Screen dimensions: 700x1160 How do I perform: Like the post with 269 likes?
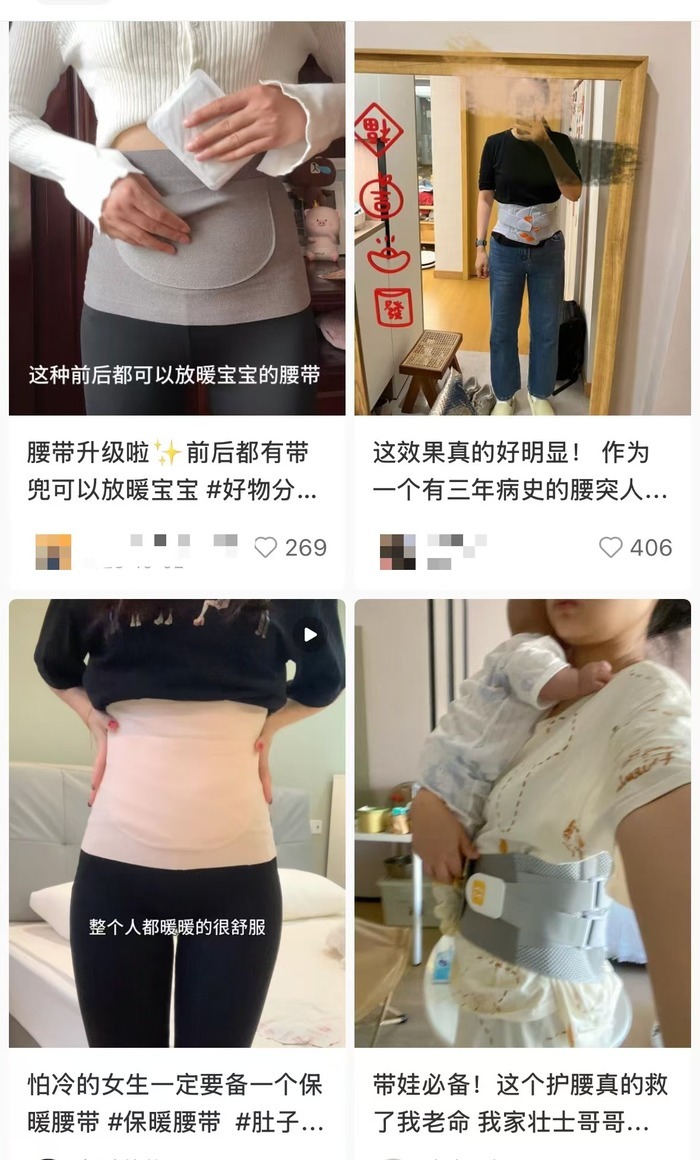[x=266, y=547]
